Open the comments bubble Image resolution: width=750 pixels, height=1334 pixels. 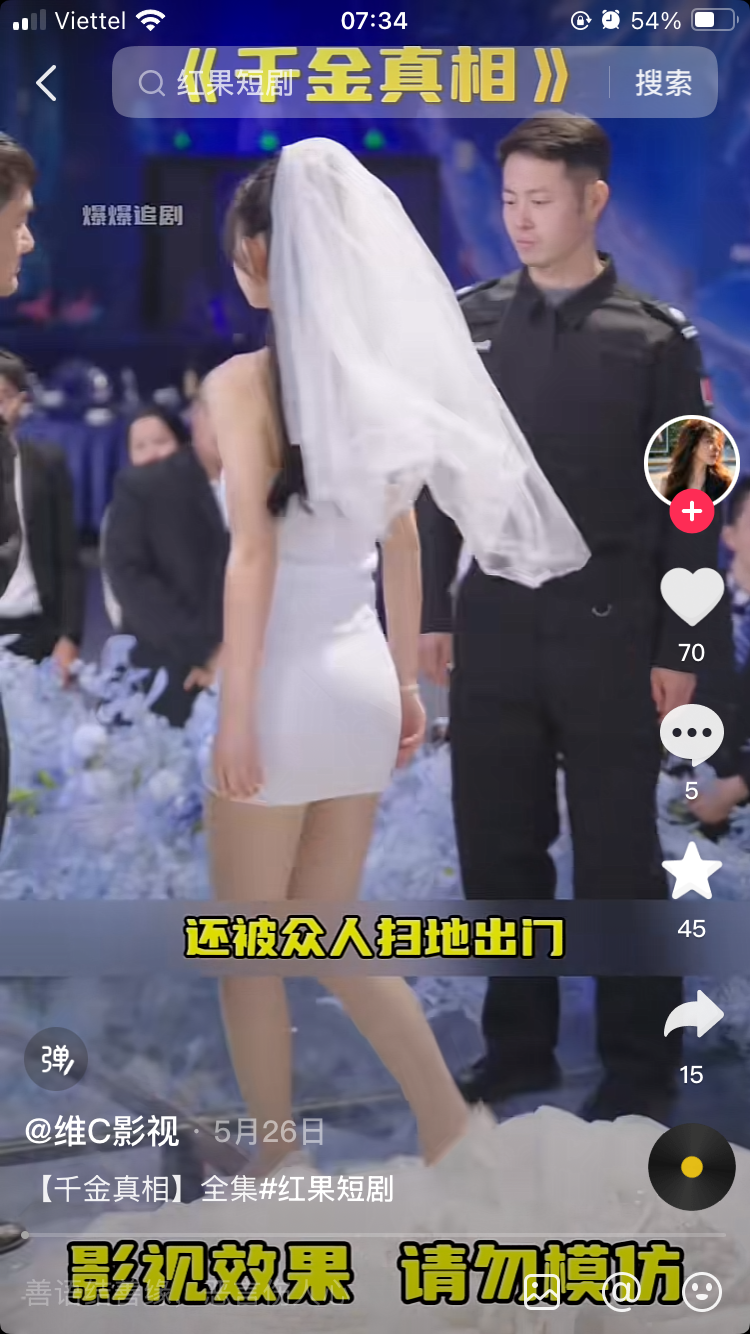point(691,735)
